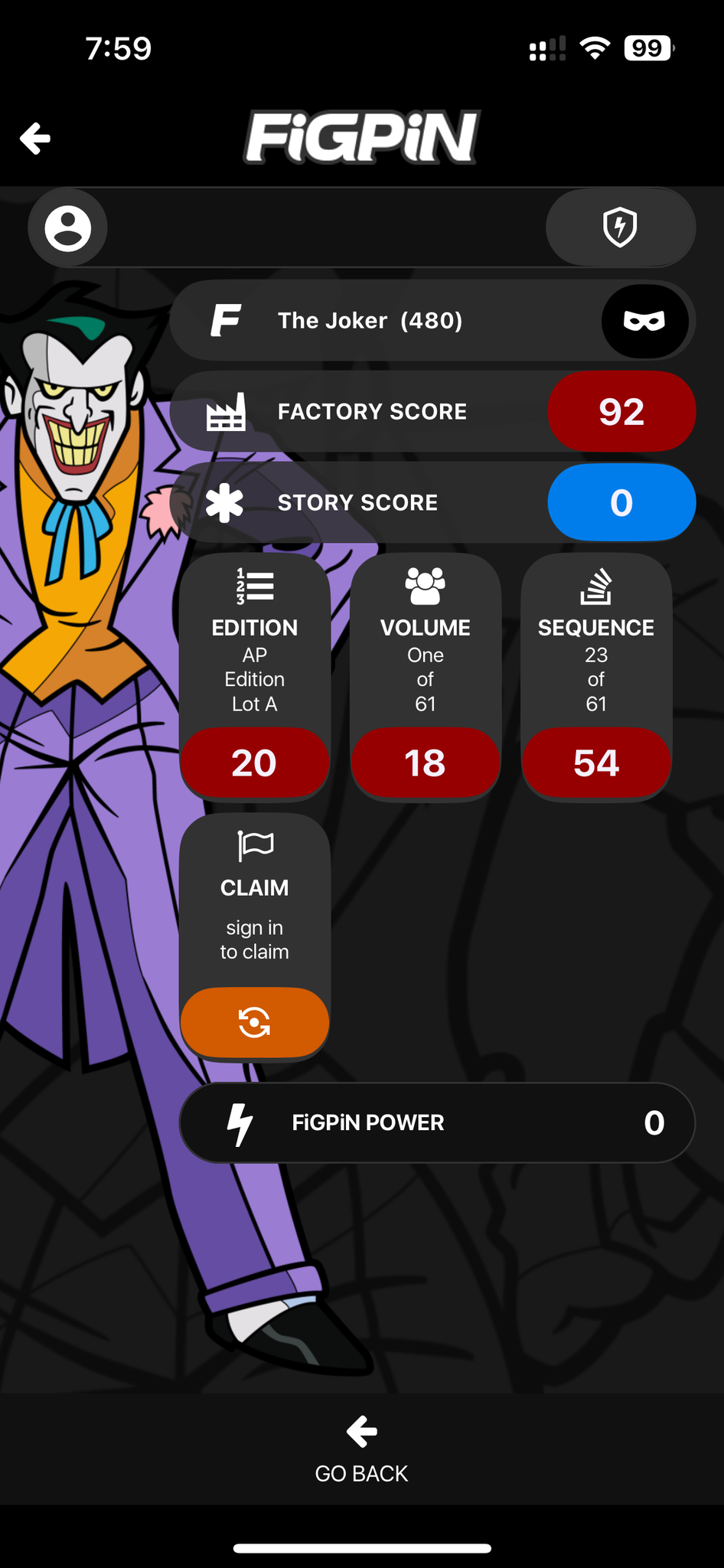Image resolution: width=724 pixels, height=1568 pixels.
Task: Tap the back arrow in the header
Action: coord(35,139)
